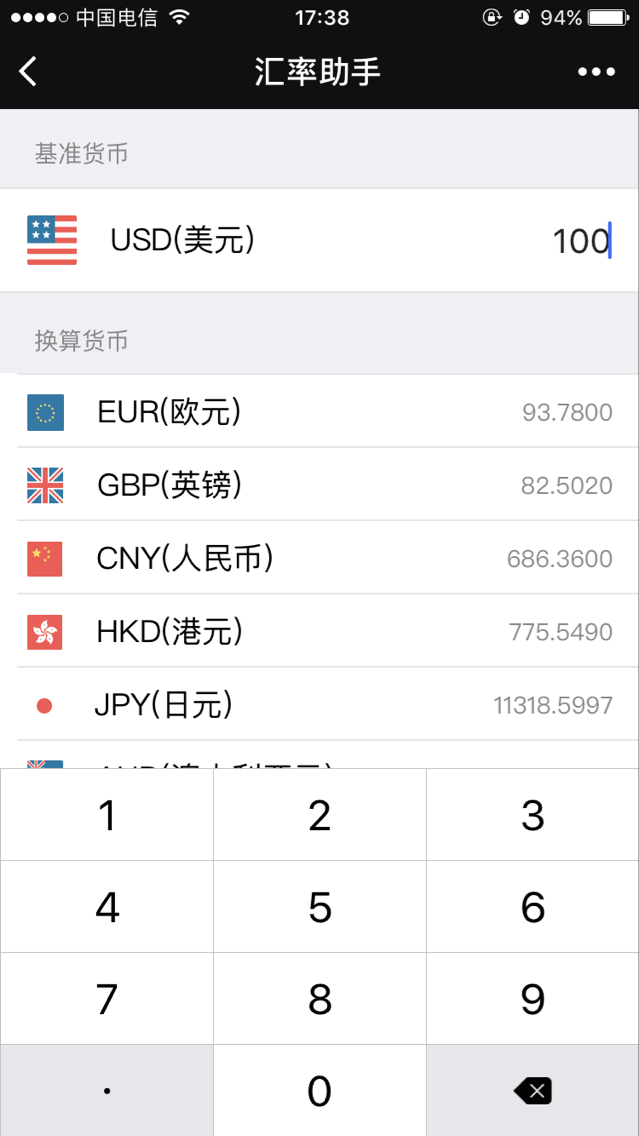This screenshot has width=639, height=1136.
Task: Enter digit 7 on the keypad
Action: click(106, 999)
